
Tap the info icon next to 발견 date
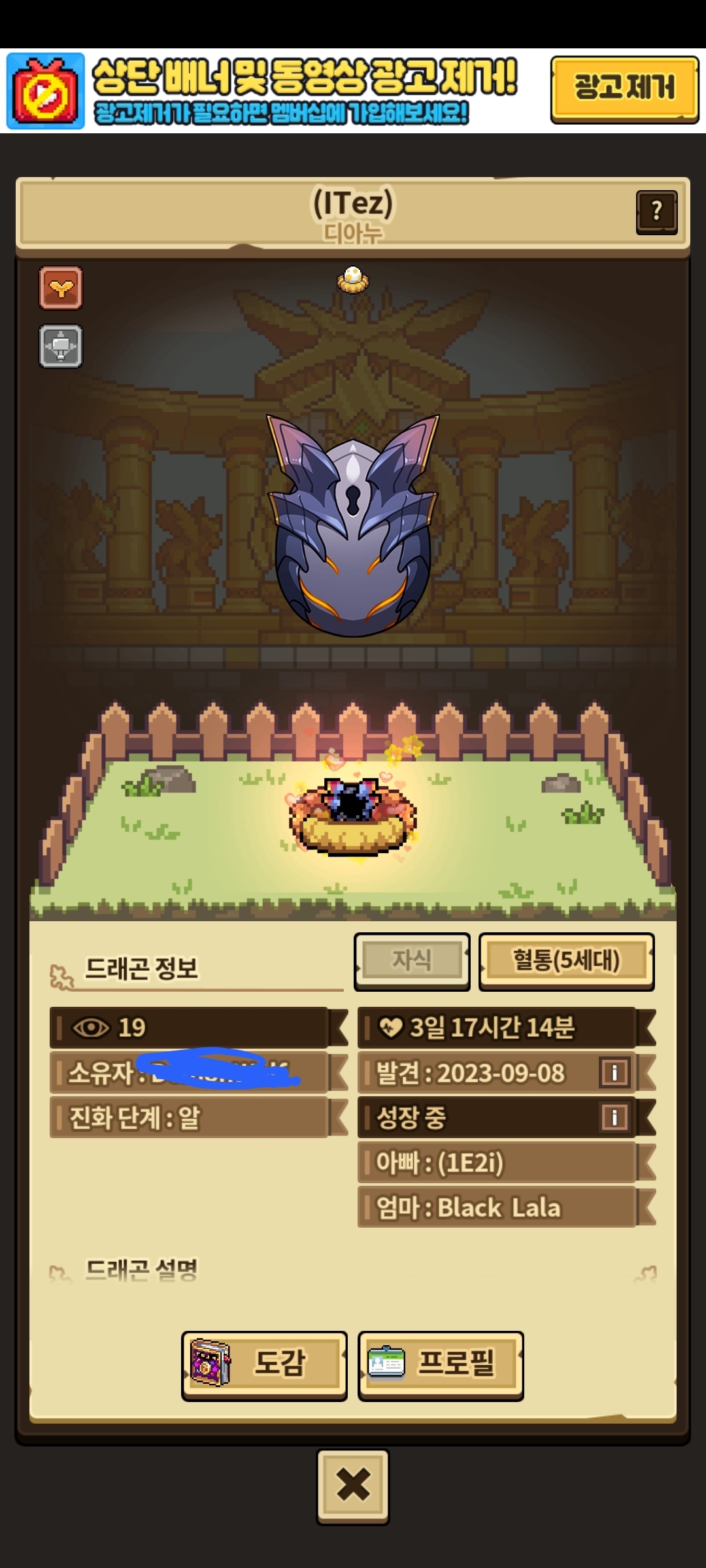pos(614,1073)
